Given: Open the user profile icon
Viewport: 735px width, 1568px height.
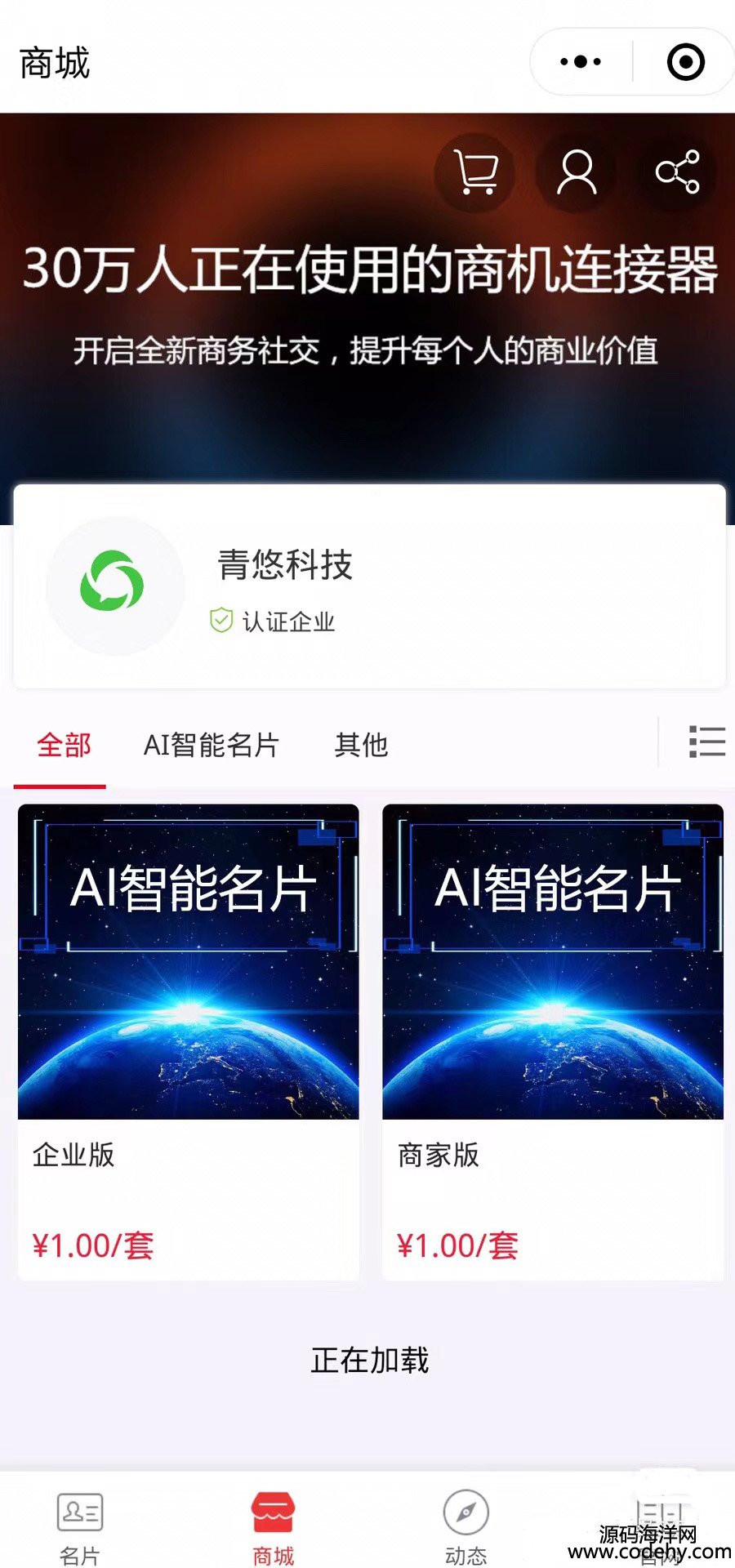Looking at the screenshot, I should (577, 172).
